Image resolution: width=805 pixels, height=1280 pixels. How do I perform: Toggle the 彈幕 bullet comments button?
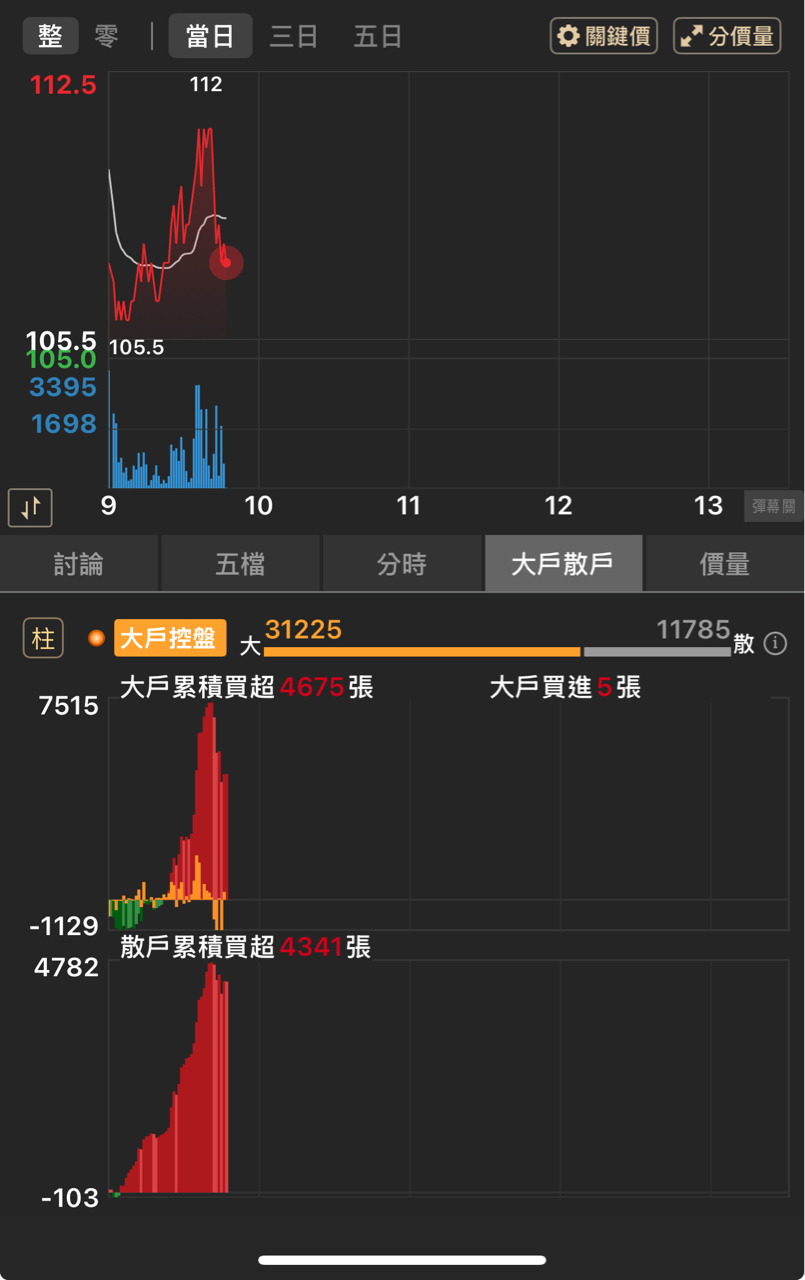(774, 506)
